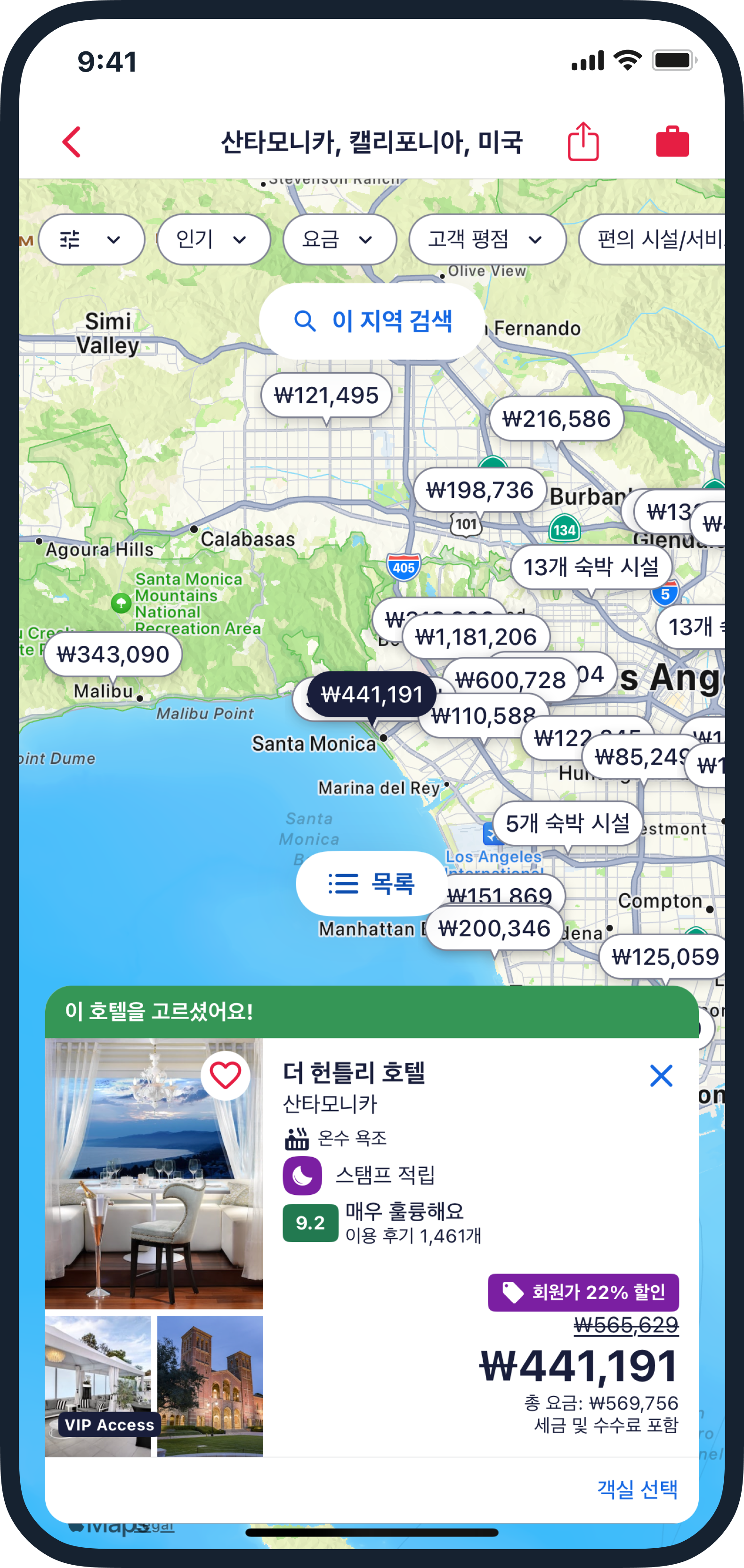
Task: Open the sort and filter dropdown
Action: pyautogui.click(x=91, y=239)
